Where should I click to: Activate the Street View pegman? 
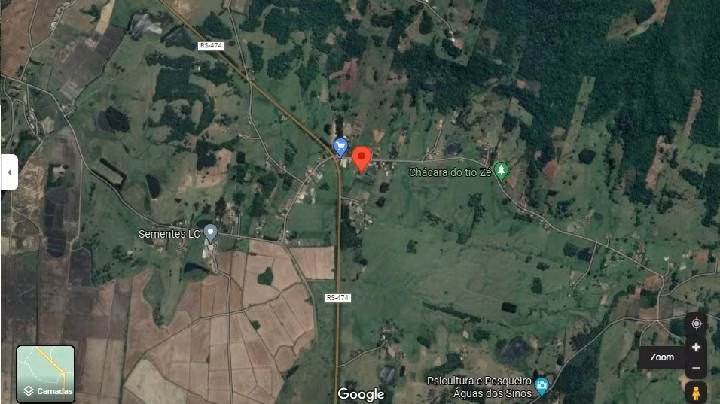coord(696,391)
